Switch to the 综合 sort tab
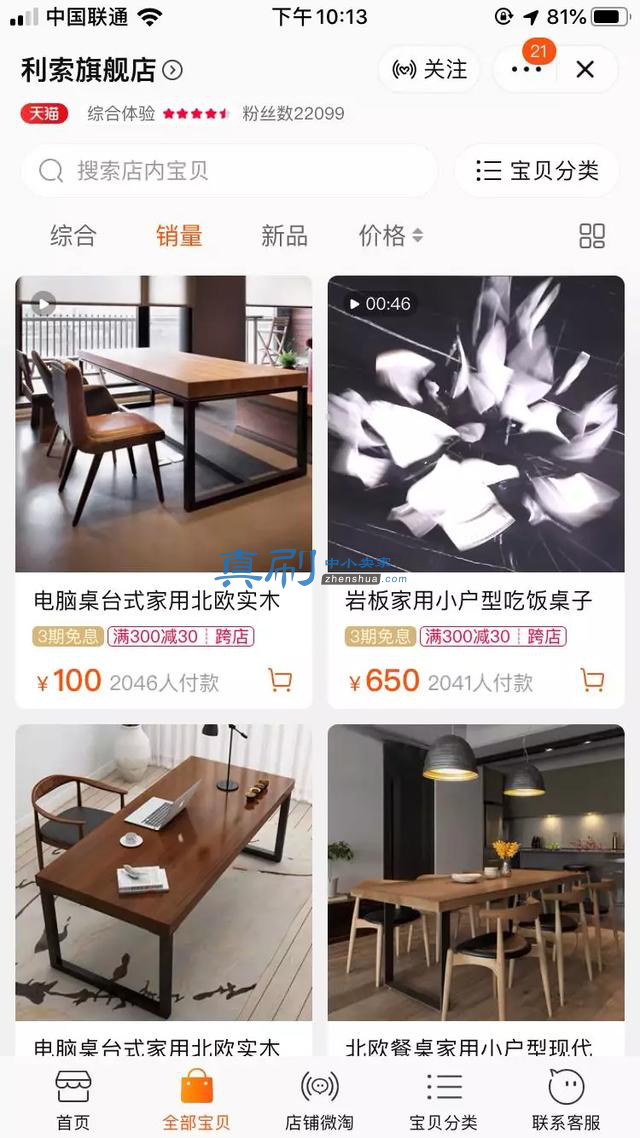Image resolution: width=640 pixels, height=1138 pixels. coord(73,236)
